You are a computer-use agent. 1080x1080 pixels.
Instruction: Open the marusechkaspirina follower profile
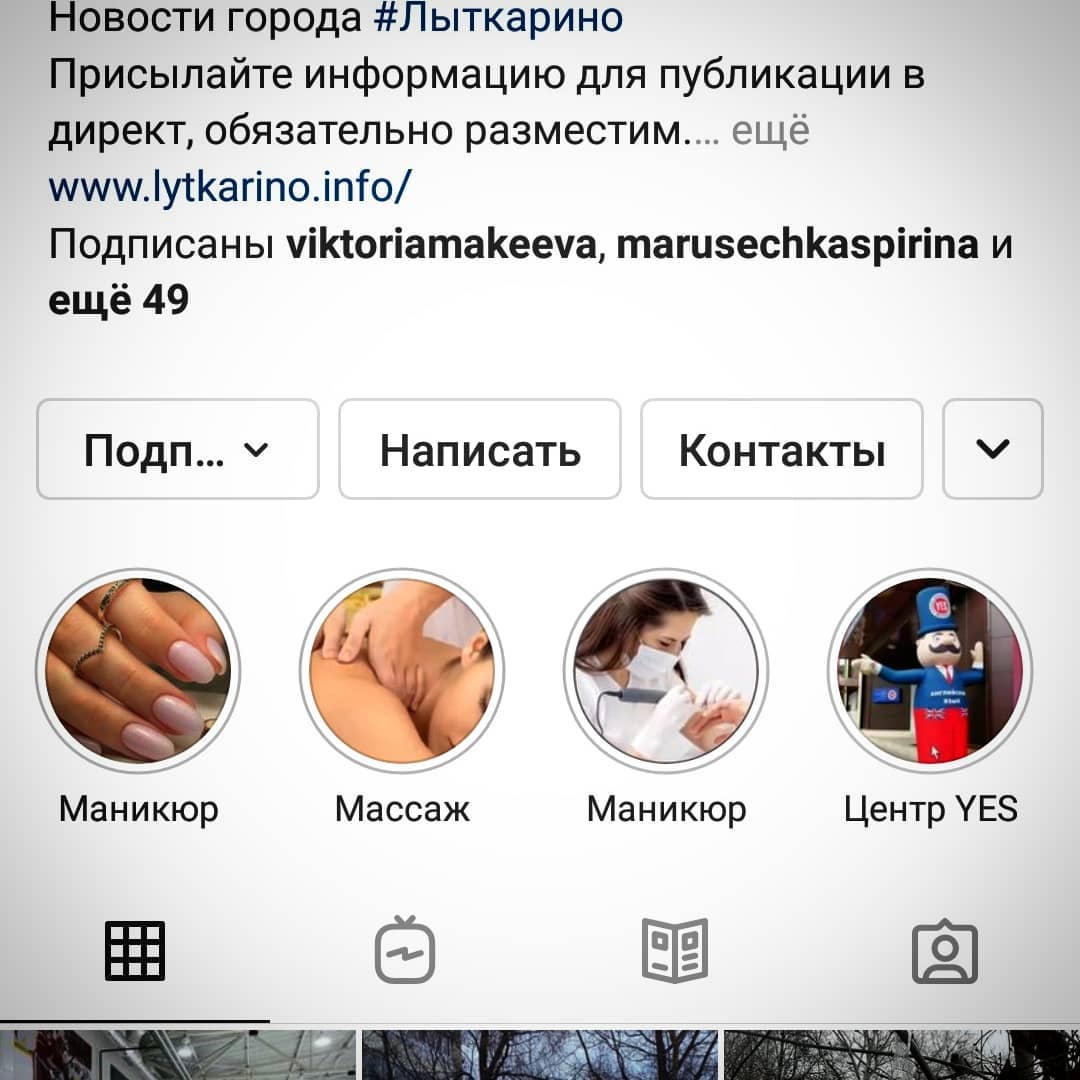point(797,245)
